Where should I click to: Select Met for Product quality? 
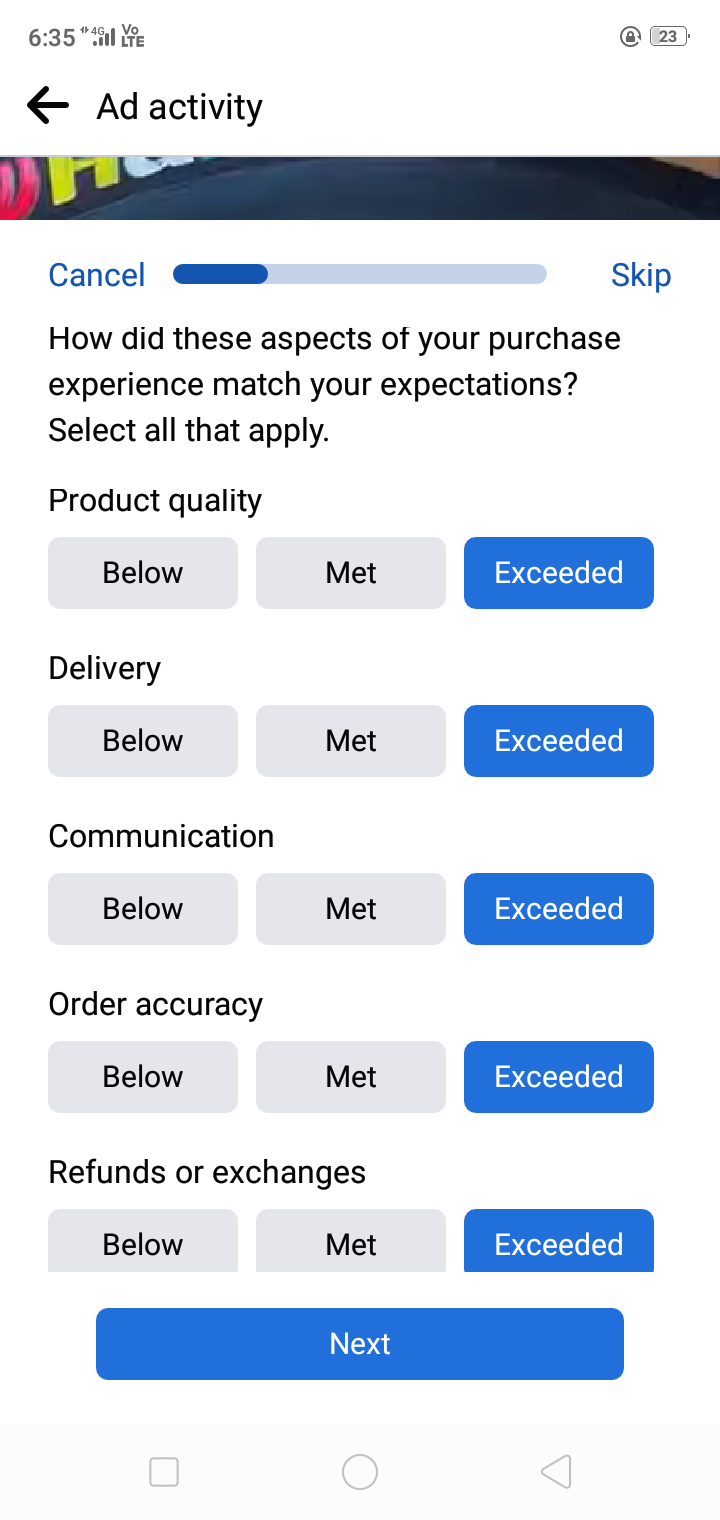point(351,573)
